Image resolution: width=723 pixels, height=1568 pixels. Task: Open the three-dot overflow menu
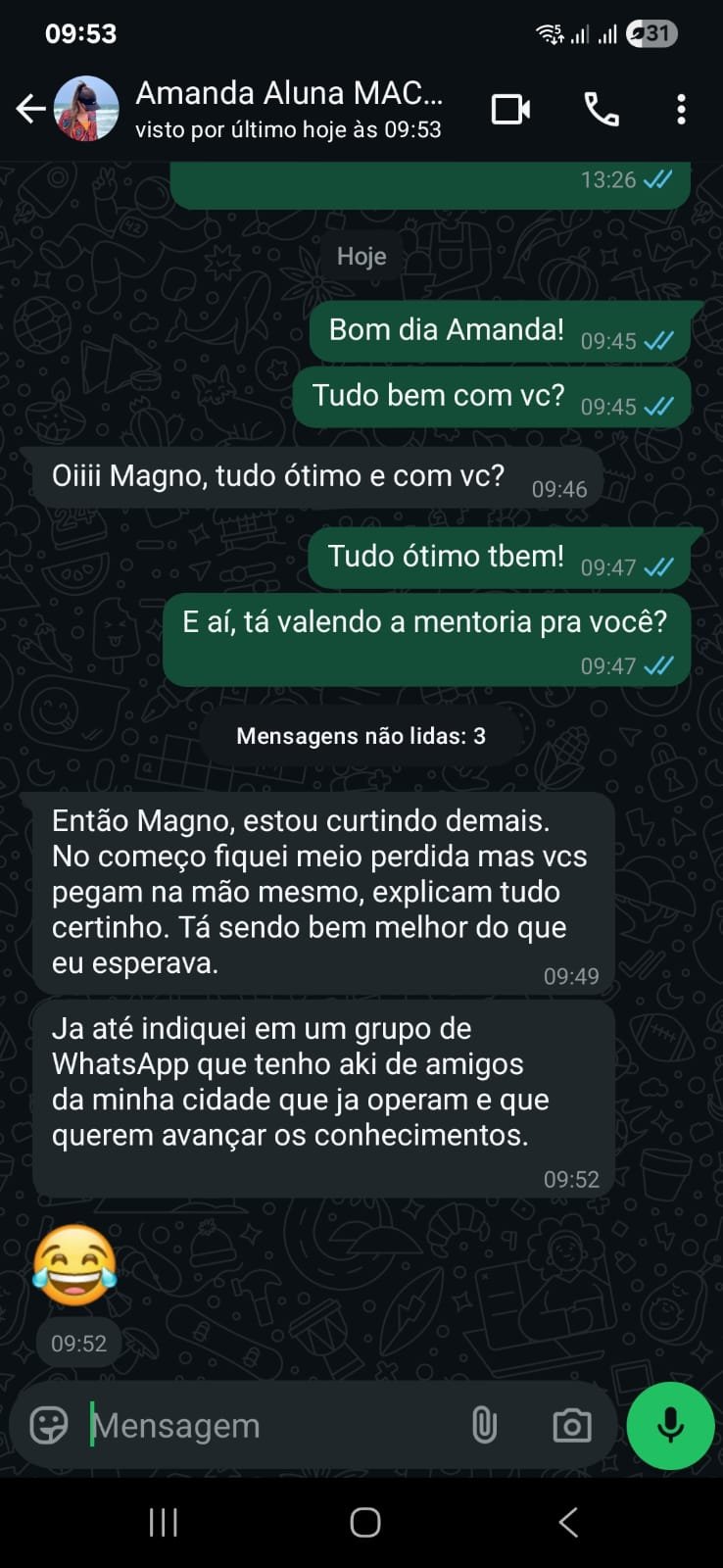tap(681, 109)
